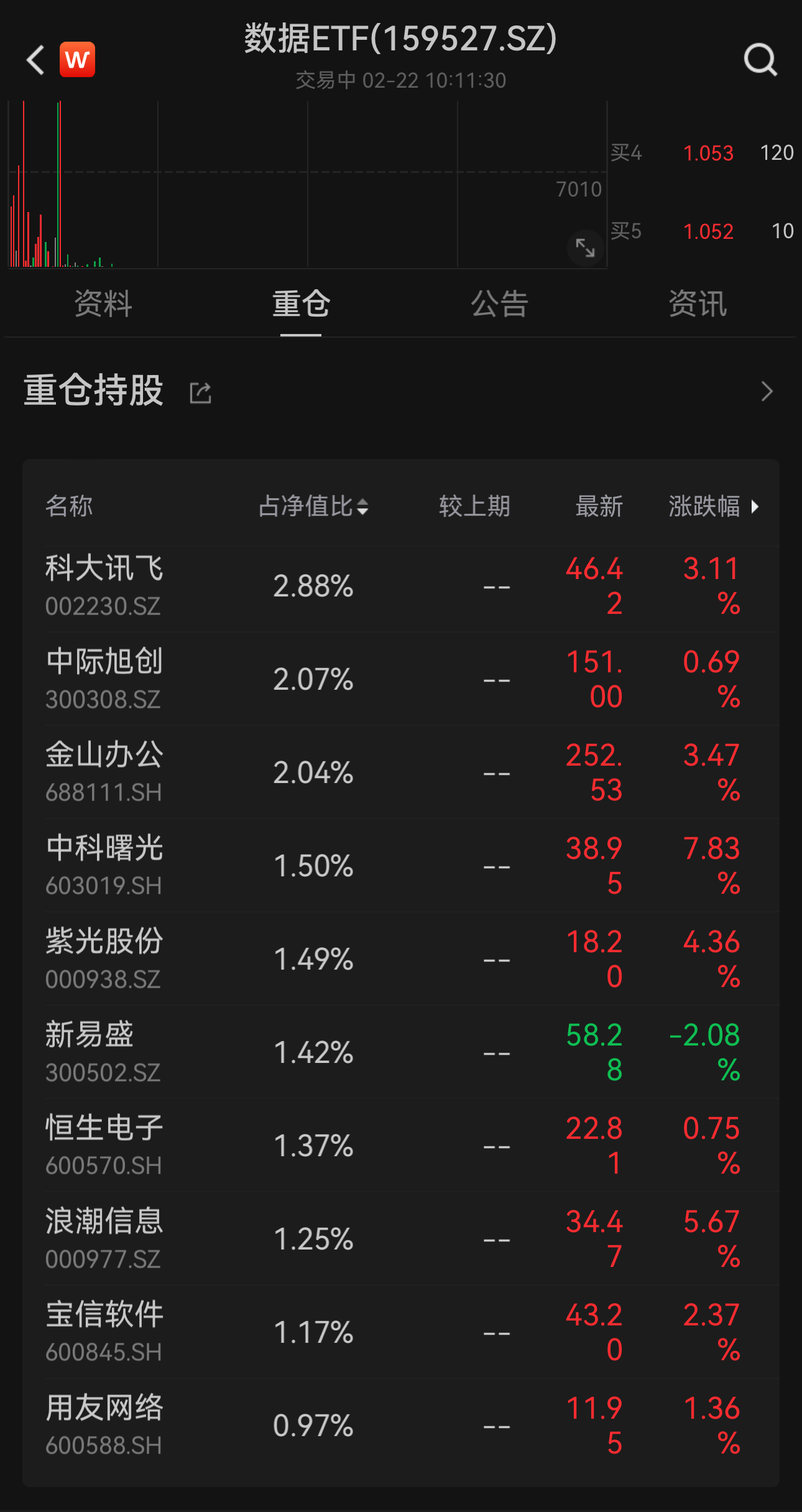Open 科大讯飞 stock details
Image resolution: width=802 pixels, height=1512 pixels.
point(104,586)
